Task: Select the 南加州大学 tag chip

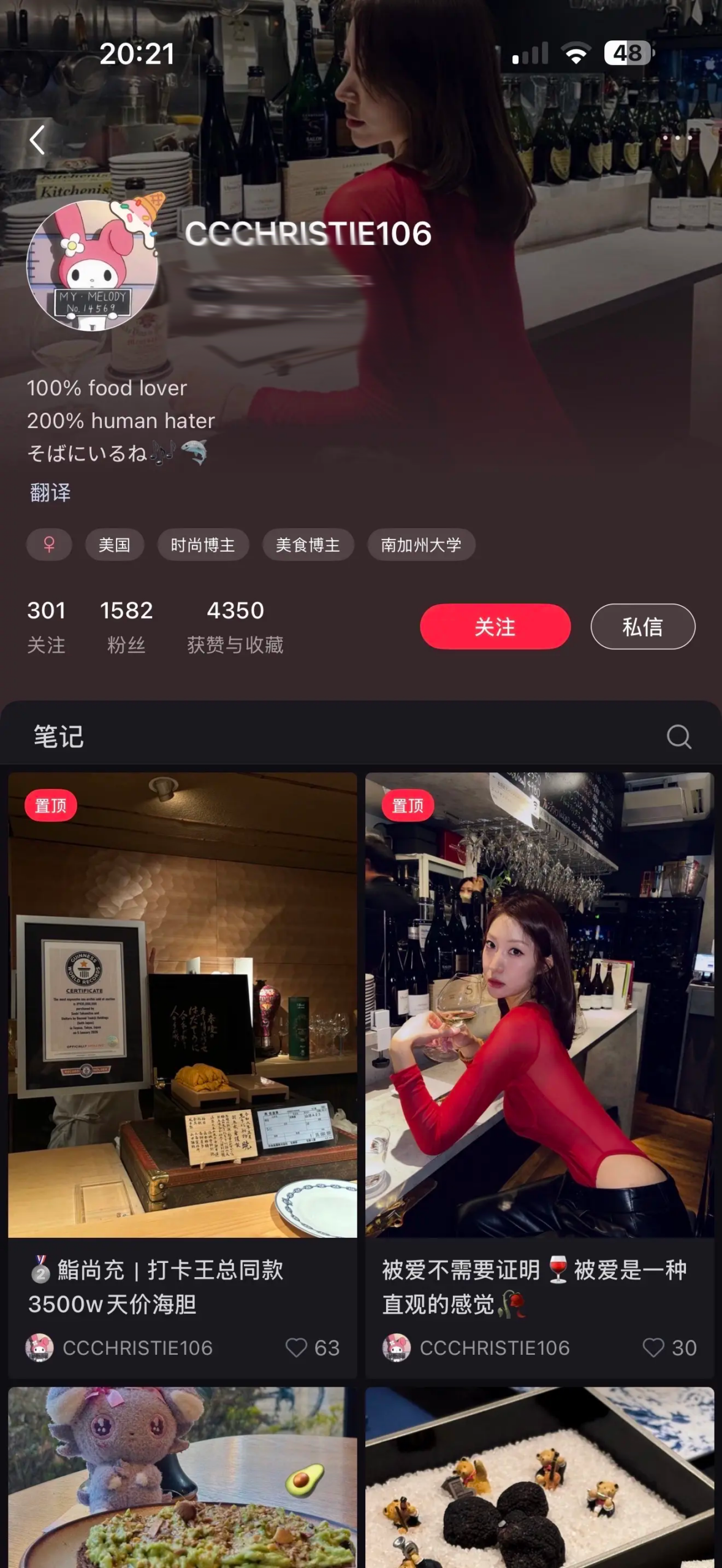Action: tap(421, 545)
